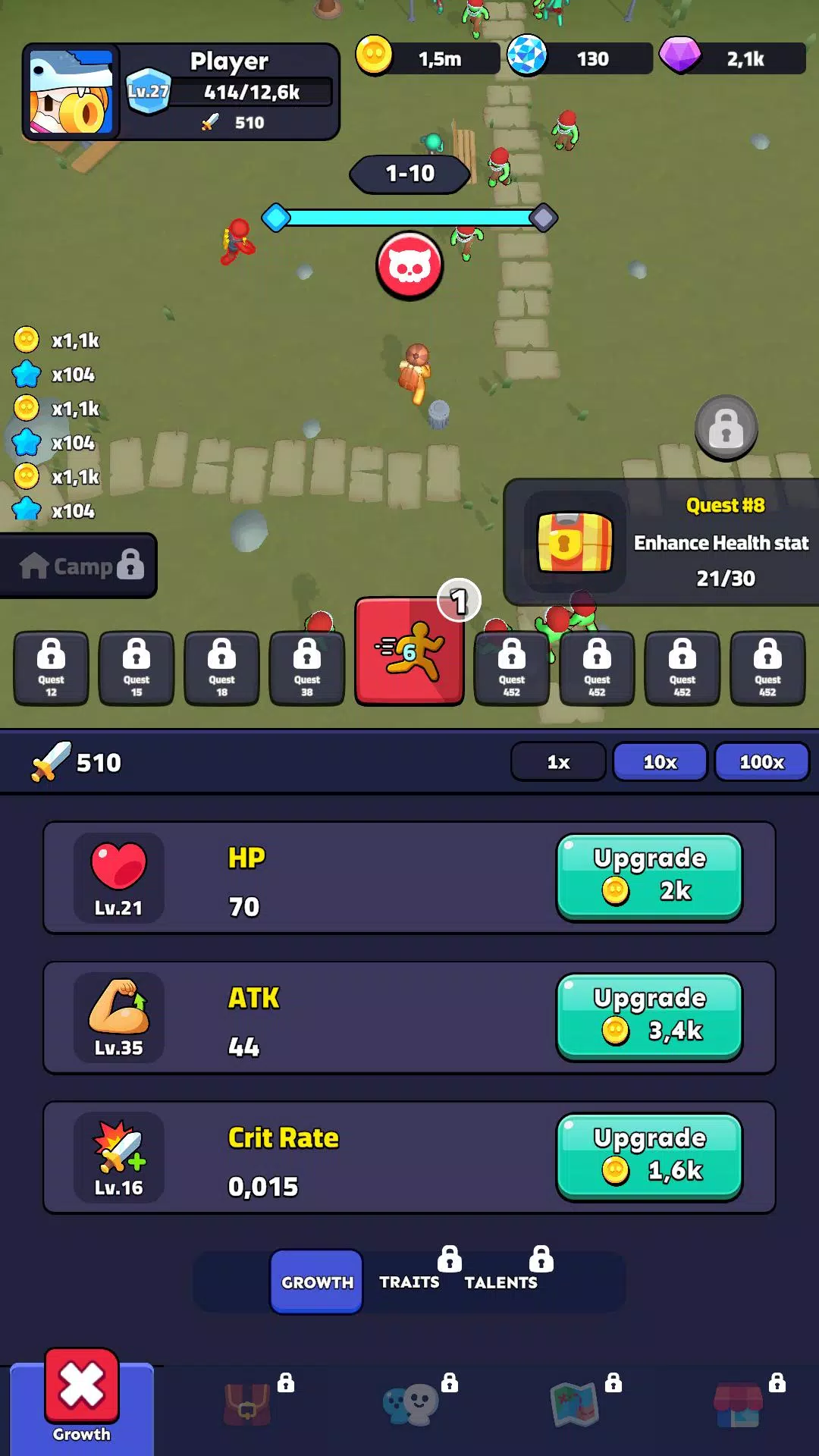Switch to the Growth sub-tab
Viewport: 819px width, 1456px height.
(x=317, y=1282)
